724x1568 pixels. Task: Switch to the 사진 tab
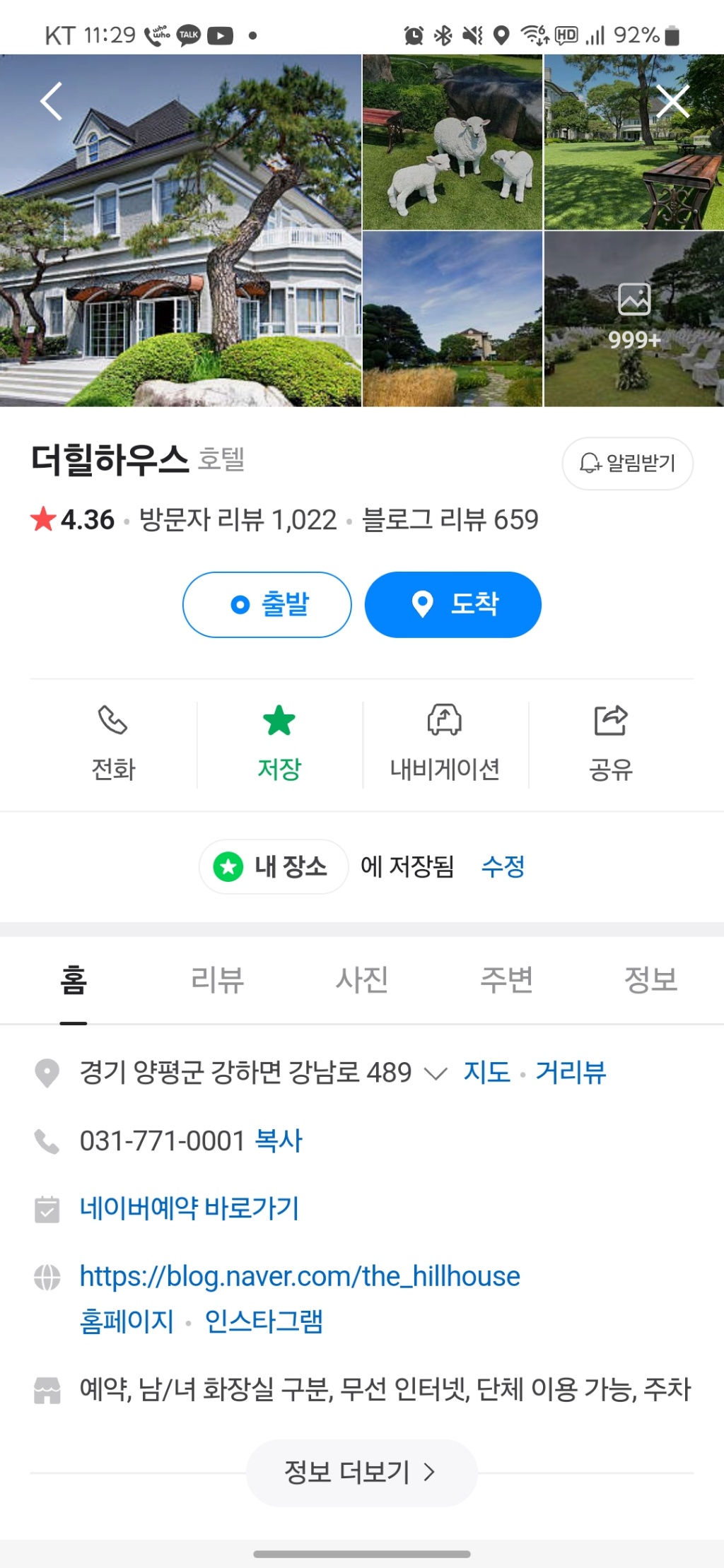tap(361, 980)
